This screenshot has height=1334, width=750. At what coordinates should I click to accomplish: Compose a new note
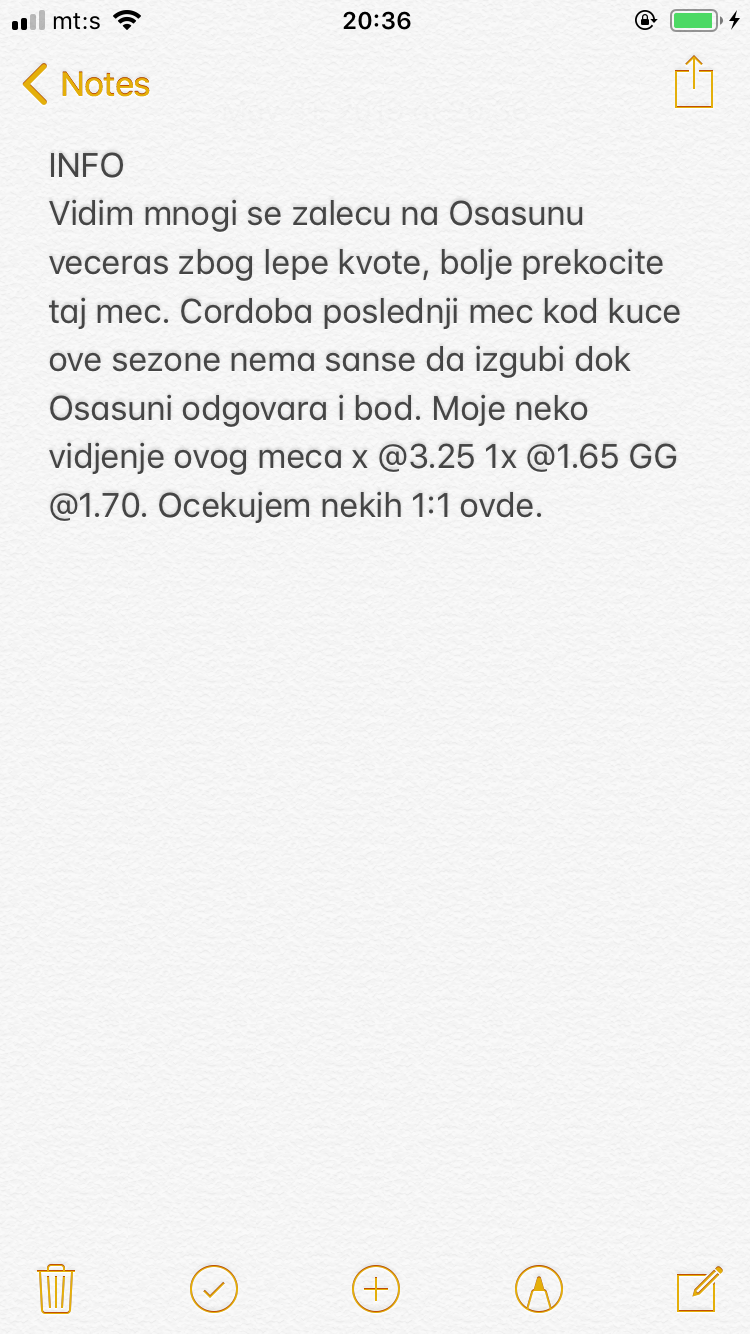click(x=700, y=1287)
